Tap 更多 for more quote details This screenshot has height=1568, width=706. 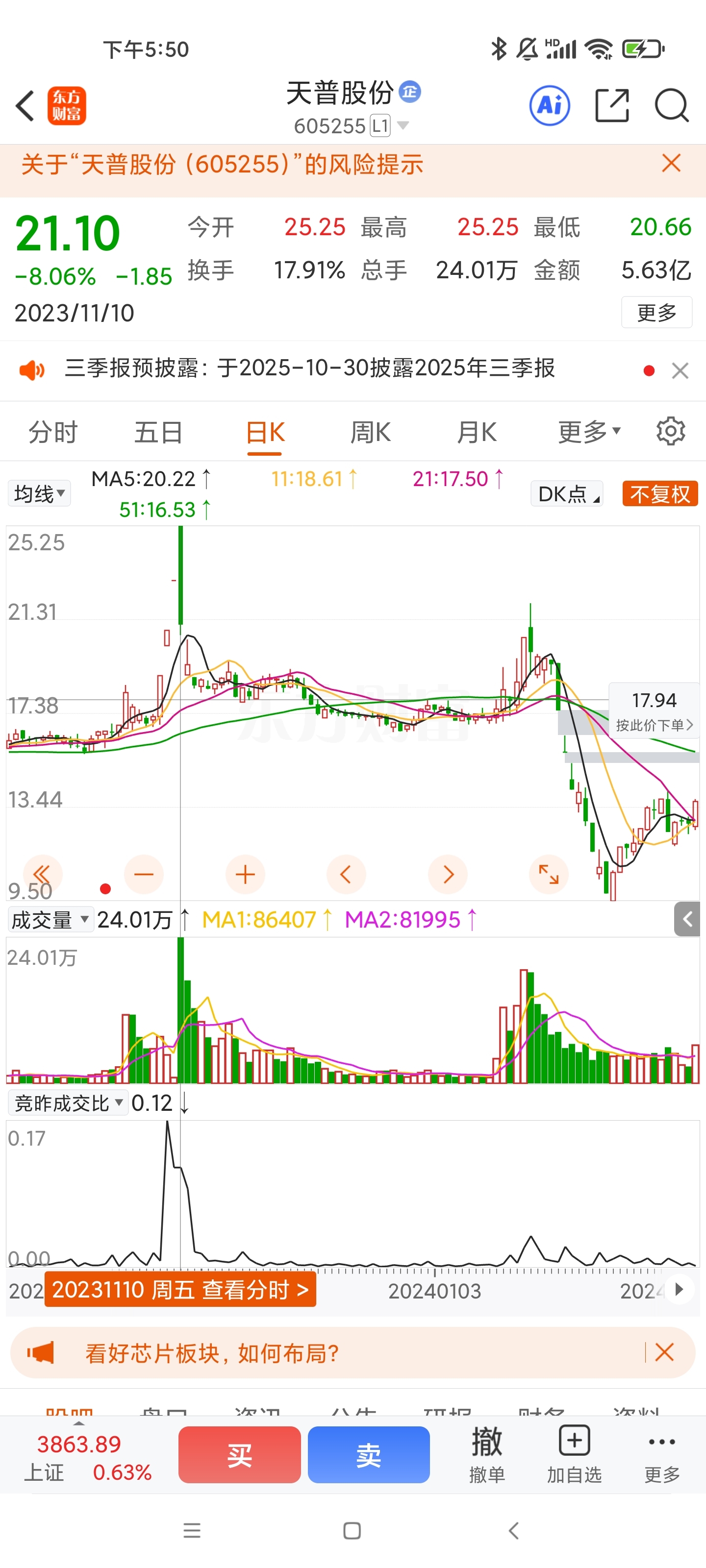tap(656, 312)
